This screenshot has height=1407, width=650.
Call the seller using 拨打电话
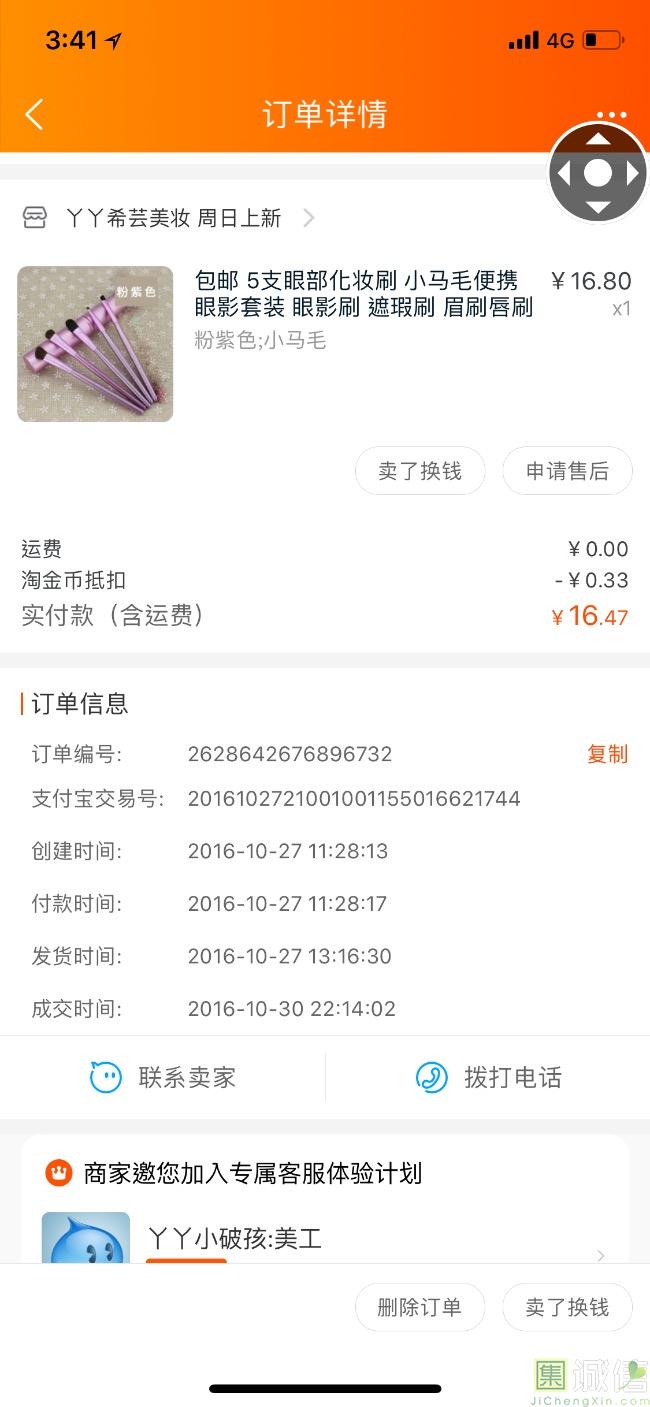pos(488,1077)
